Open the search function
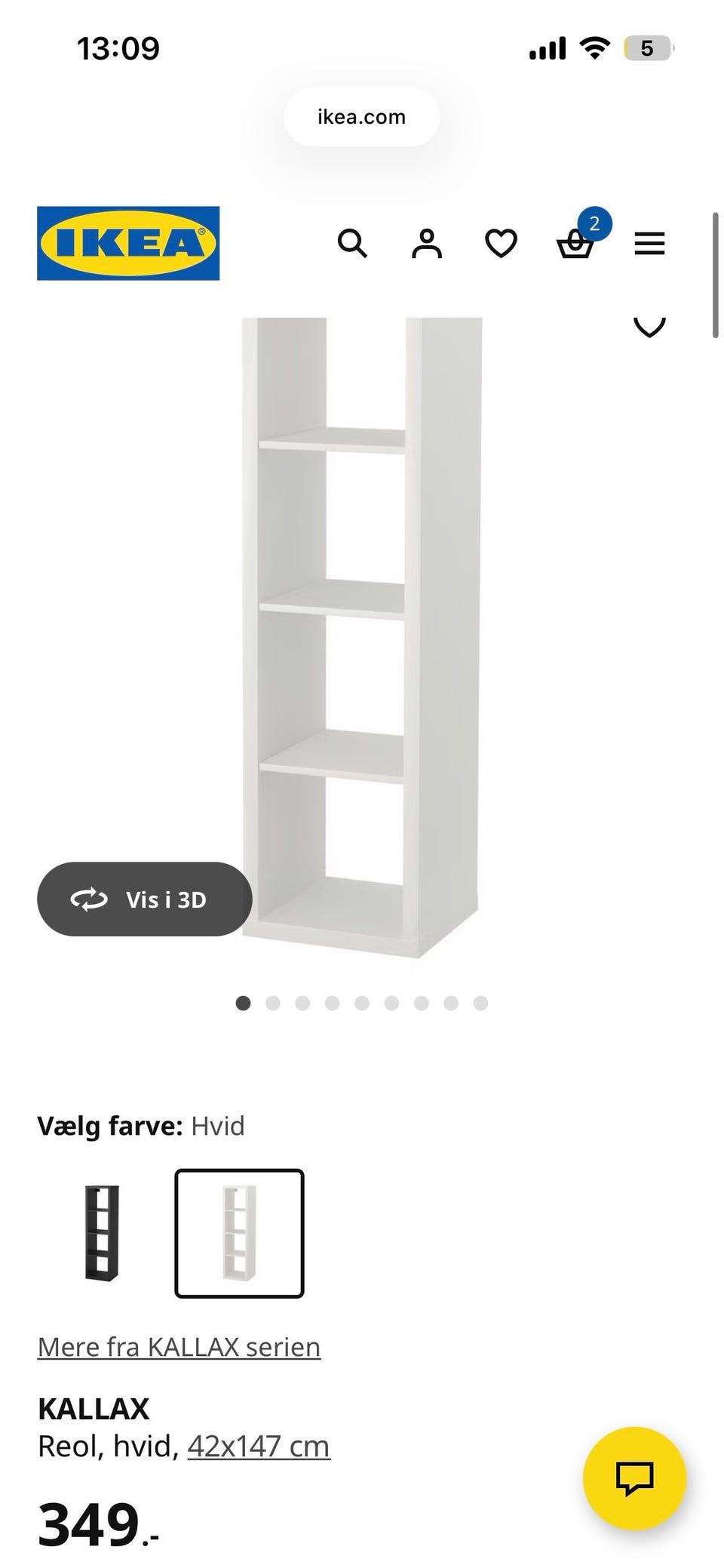This screenshot has width=724, height=1568. click(353, 243)
